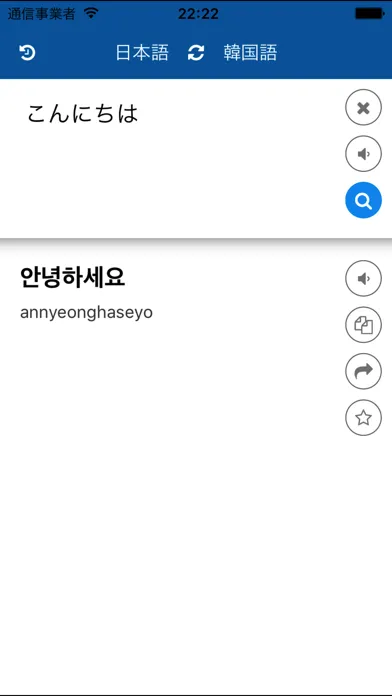Screen dimensions: 392x696
Task: Select the 韓国語 target language
Action: (250, 53)
